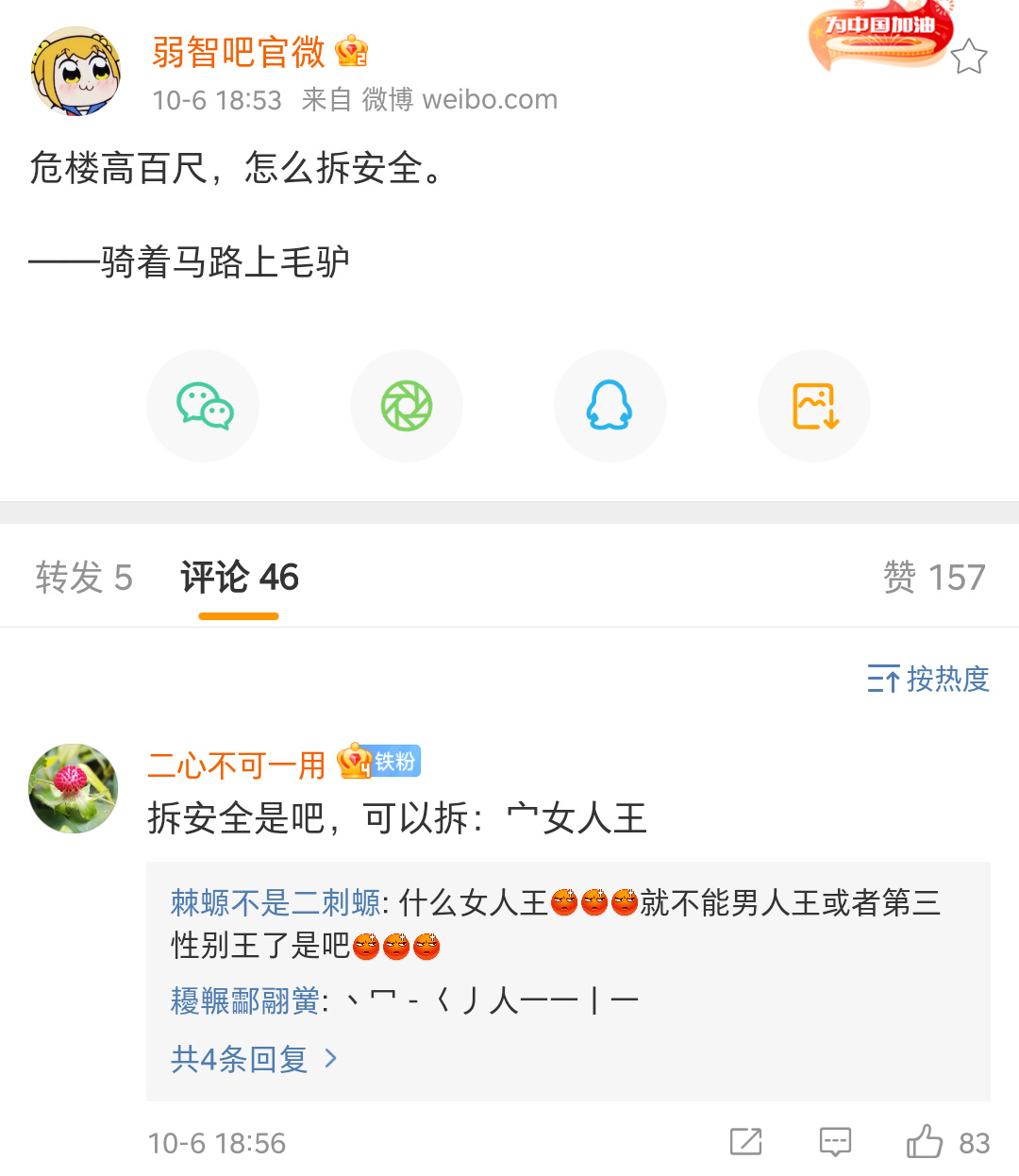Share post to QQ
Image resolution: width=1019 pixels, height=1176 pixels.
(x=610, y=406)
